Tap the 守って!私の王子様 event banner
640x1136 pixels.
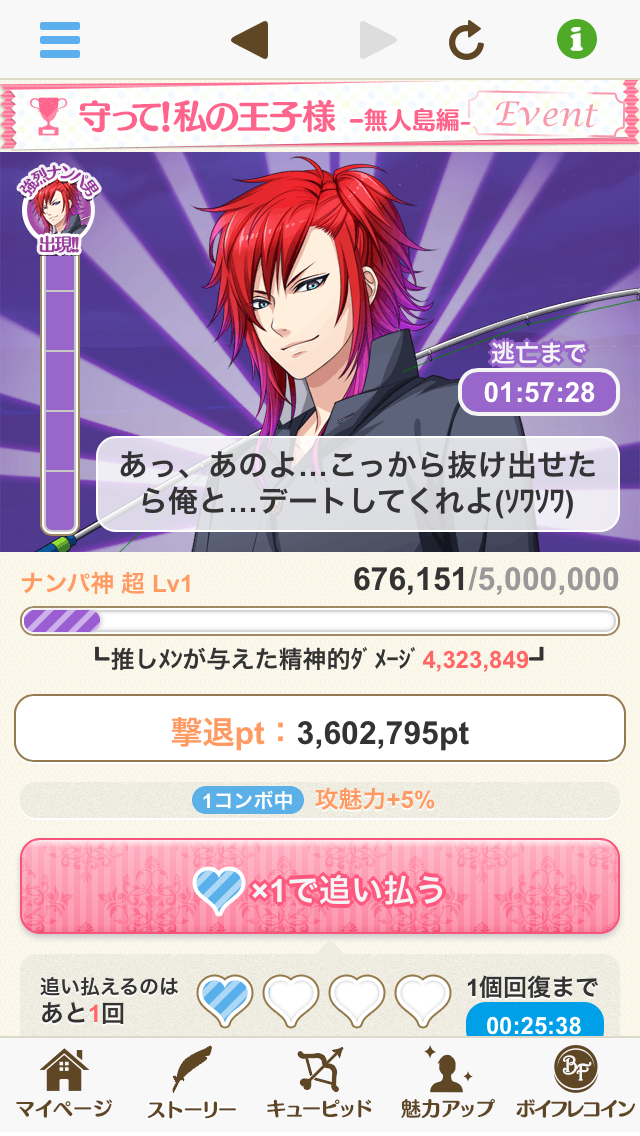coord(320,117)
